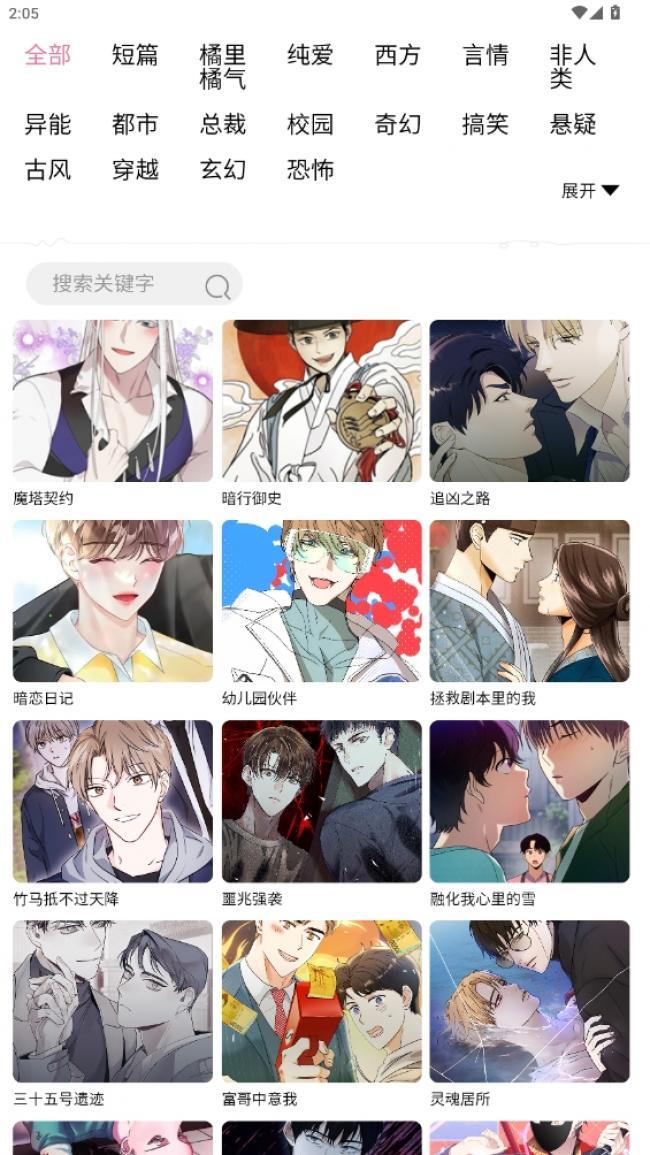Filter comics by 纯爱 genre
The image size is (650, 1155).
(x=310, y=55)
